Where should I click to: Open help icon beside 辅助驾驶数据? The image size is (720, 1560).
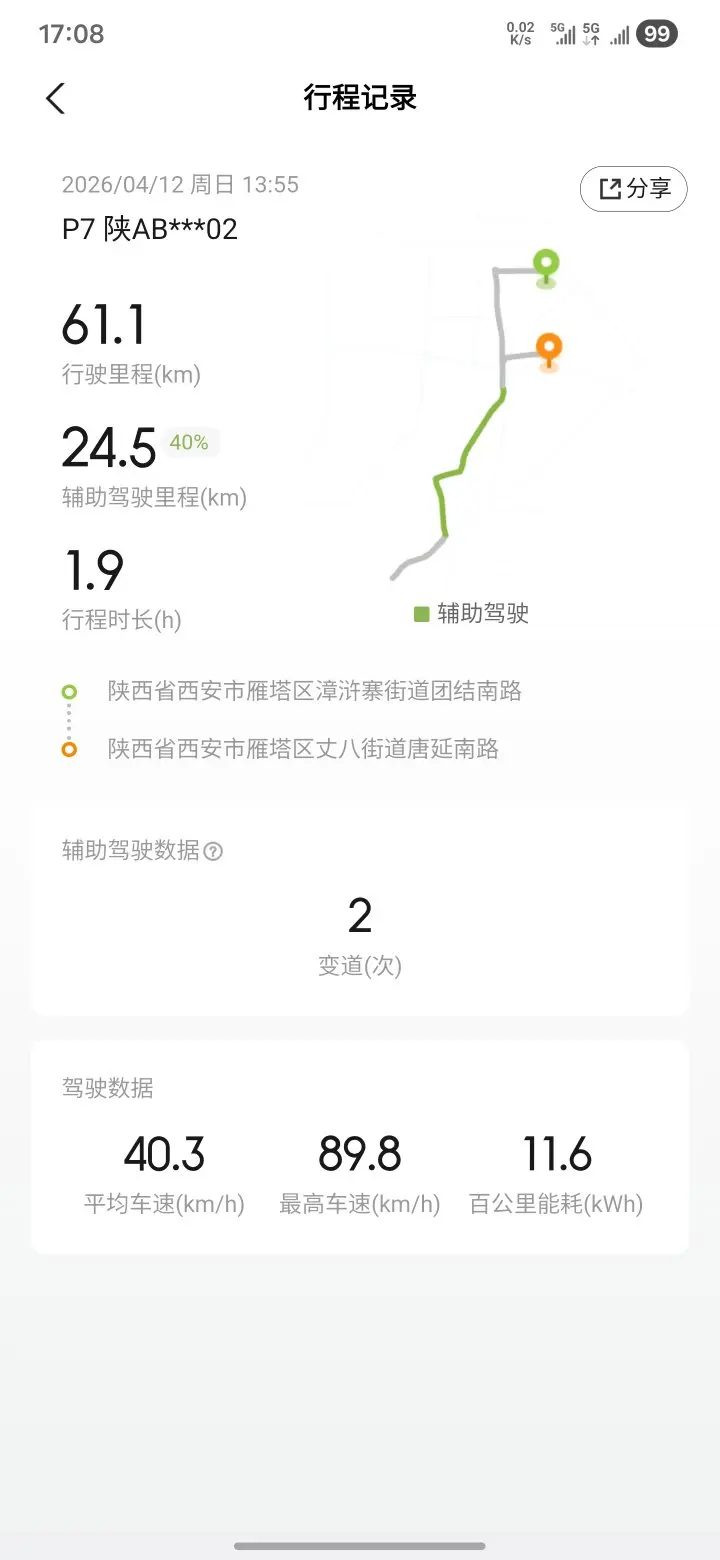coord(213,851)
